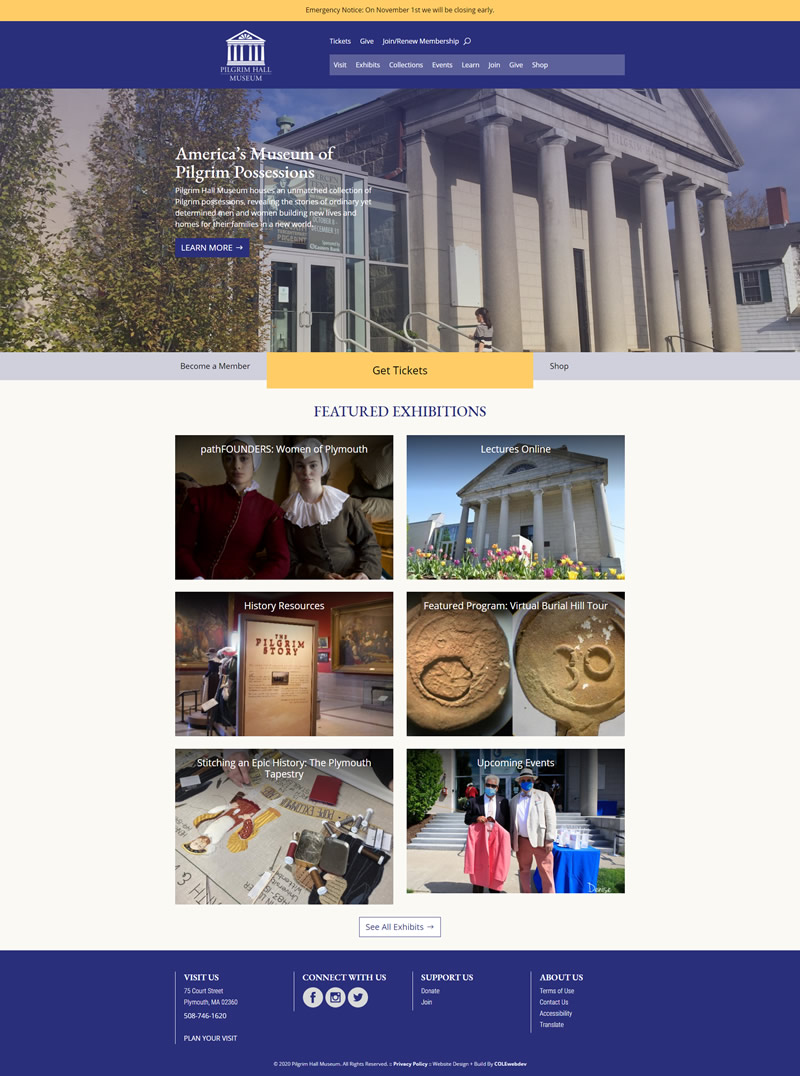800x1076 pixels.
Task: Open the Plymouth Tapestry exhibition tile
Action: tap(284, 826)
